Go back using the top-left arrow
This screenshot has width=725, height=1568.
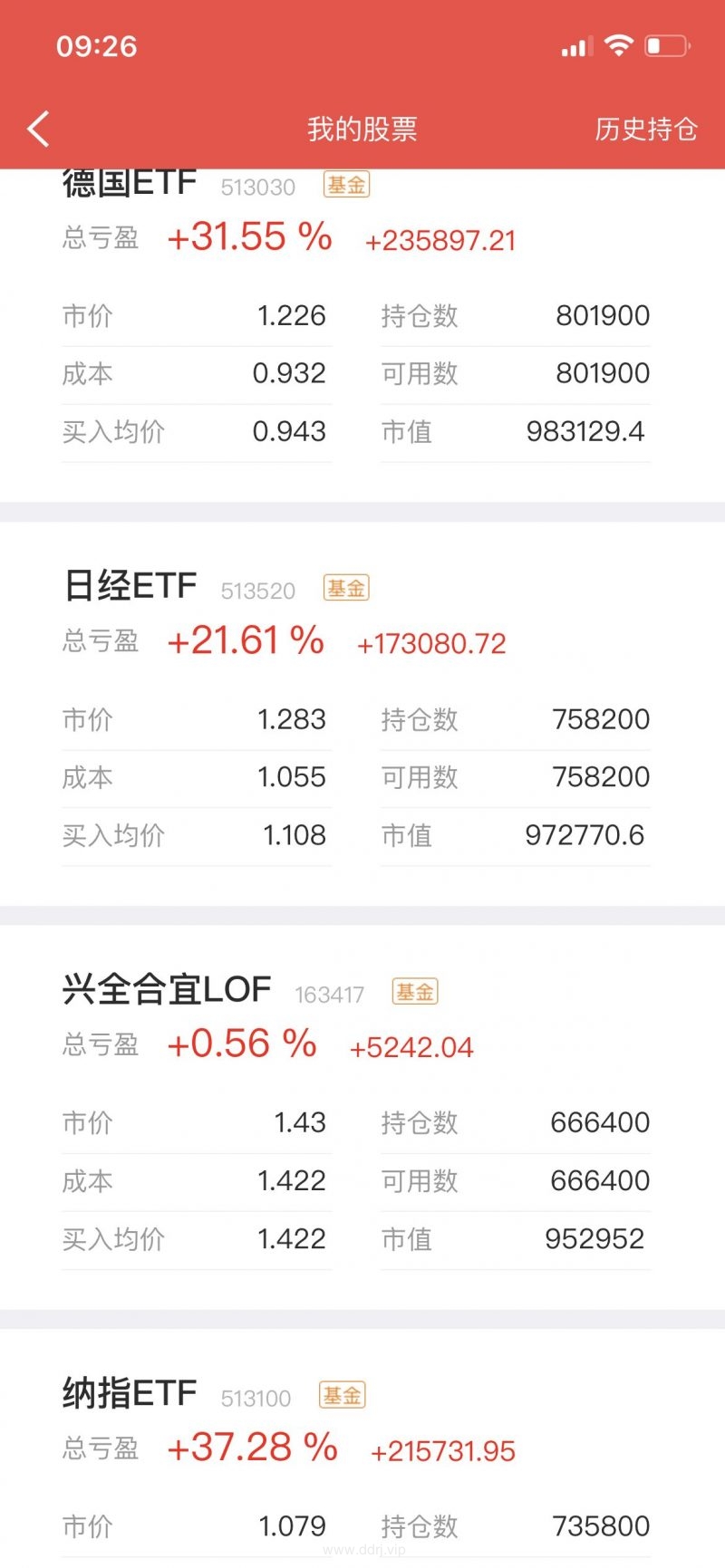coord(38,130)
